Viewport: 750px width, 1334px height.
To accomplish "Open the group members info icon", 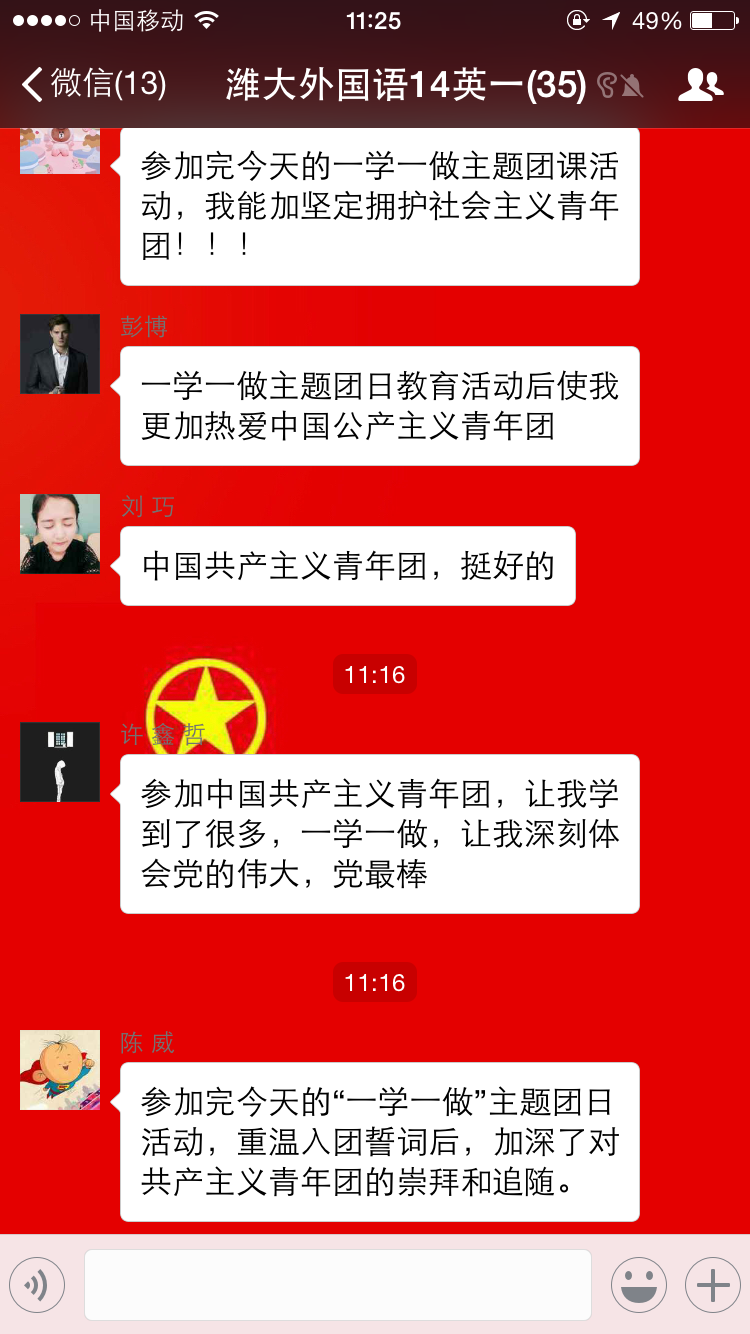I will [x=700, y=85].
